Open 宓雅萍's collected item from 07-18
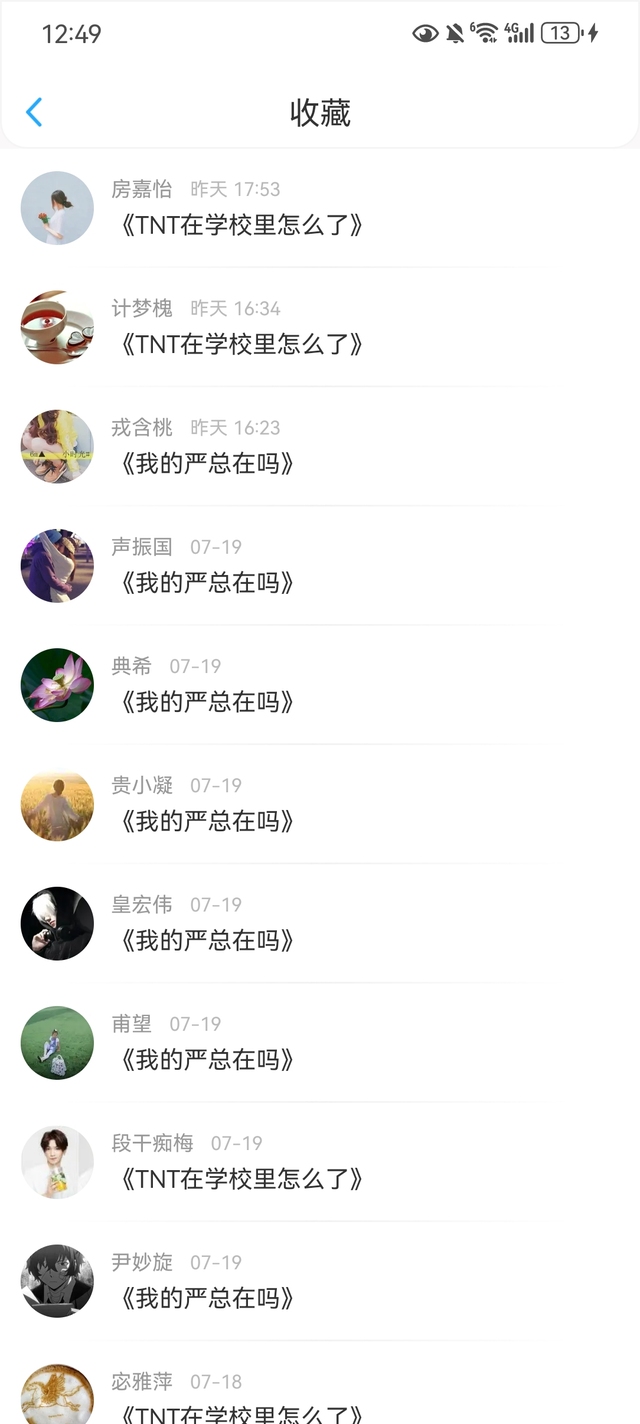Image resolution: width=640 pixels, height=1424 pixels. (x=240, y=1408)
